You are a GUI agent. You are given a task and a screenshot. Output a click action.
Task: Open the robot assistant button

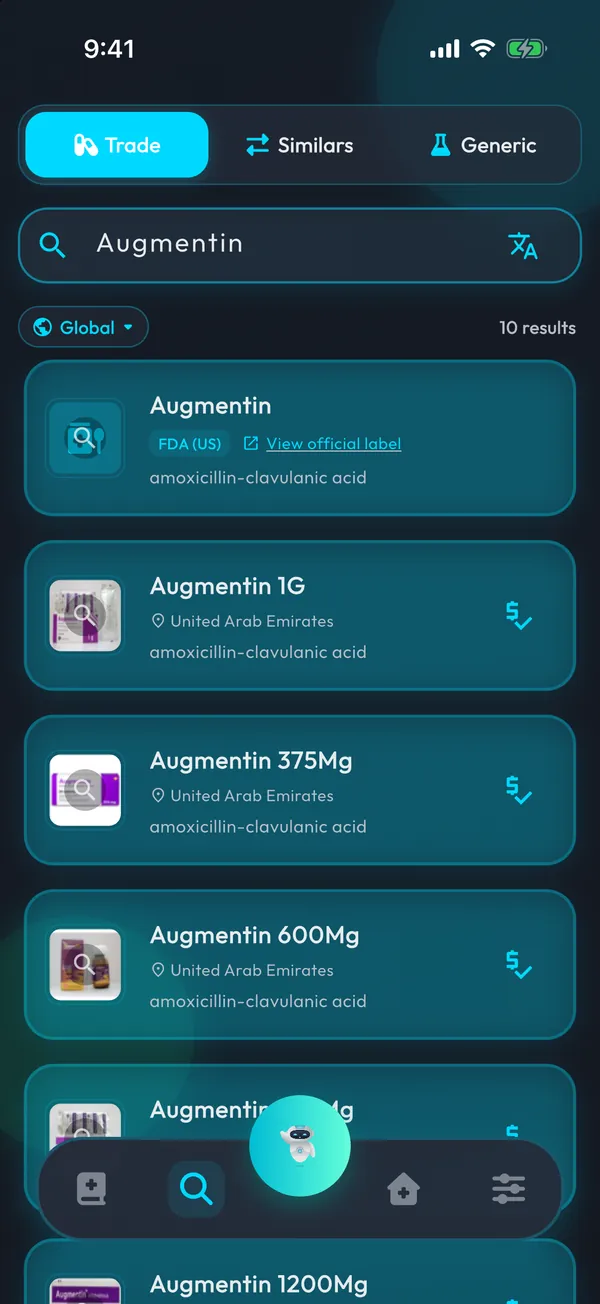300,1145
